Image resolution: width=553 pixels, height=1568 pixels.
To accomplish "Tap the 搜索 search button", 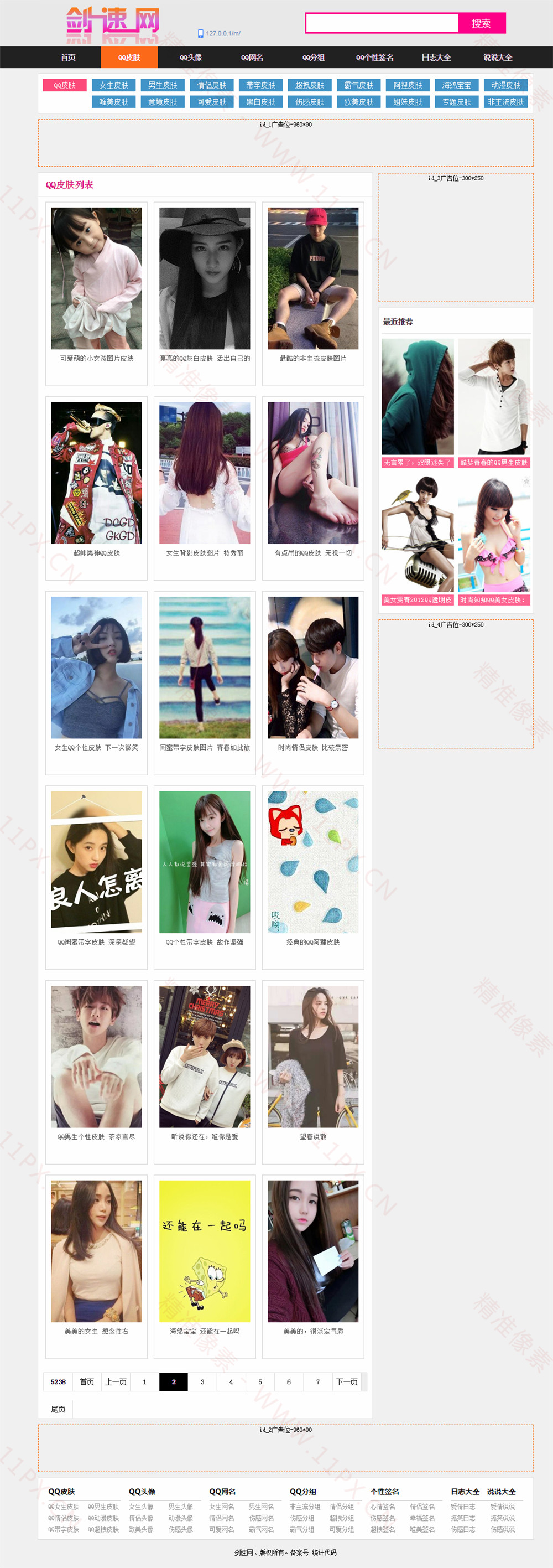I will click(481, 23).
